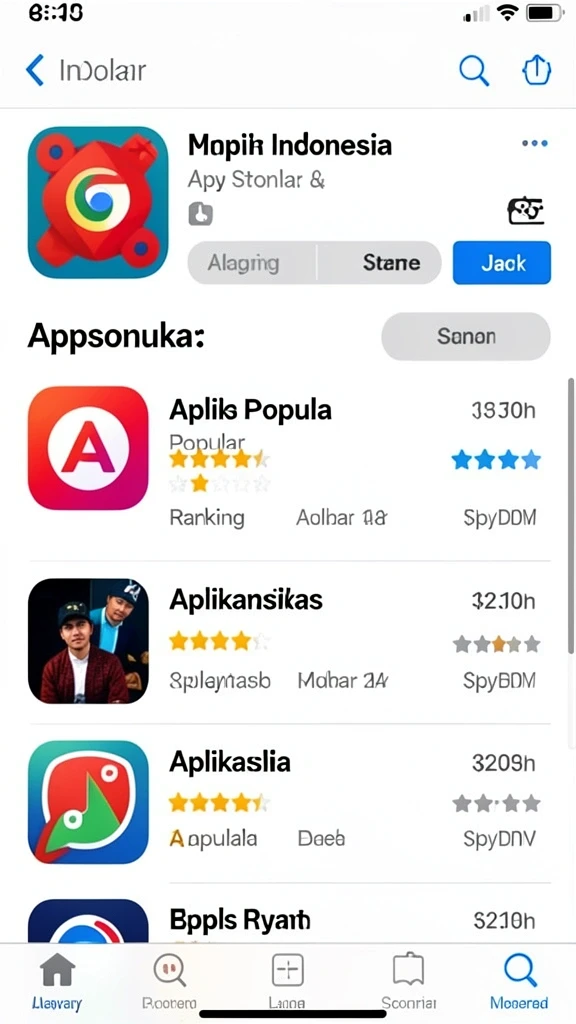
Task: Switch to the Sconriar tab
Action: pos(408,981)
